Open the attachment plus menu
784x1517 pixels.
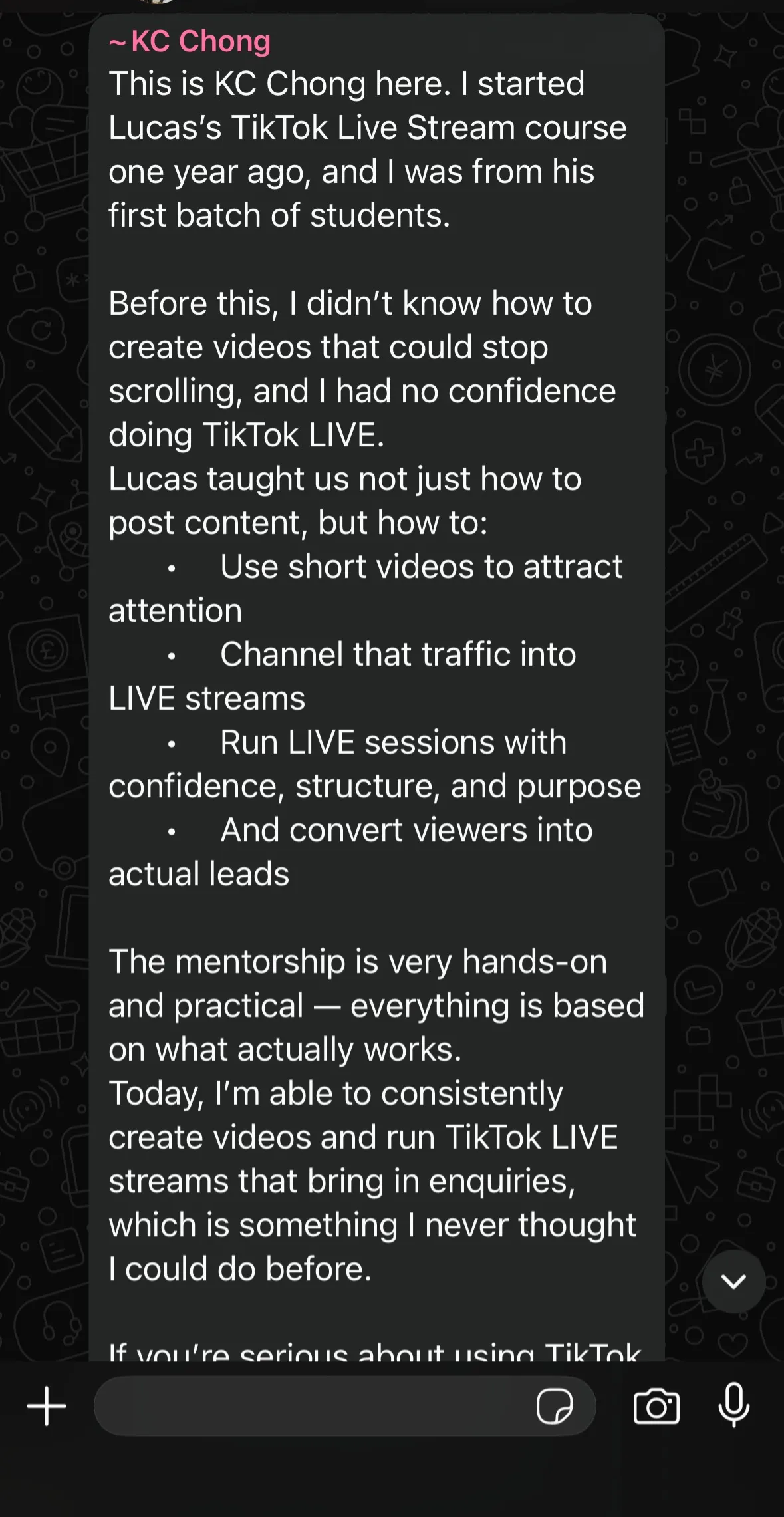pos(47,1406)
